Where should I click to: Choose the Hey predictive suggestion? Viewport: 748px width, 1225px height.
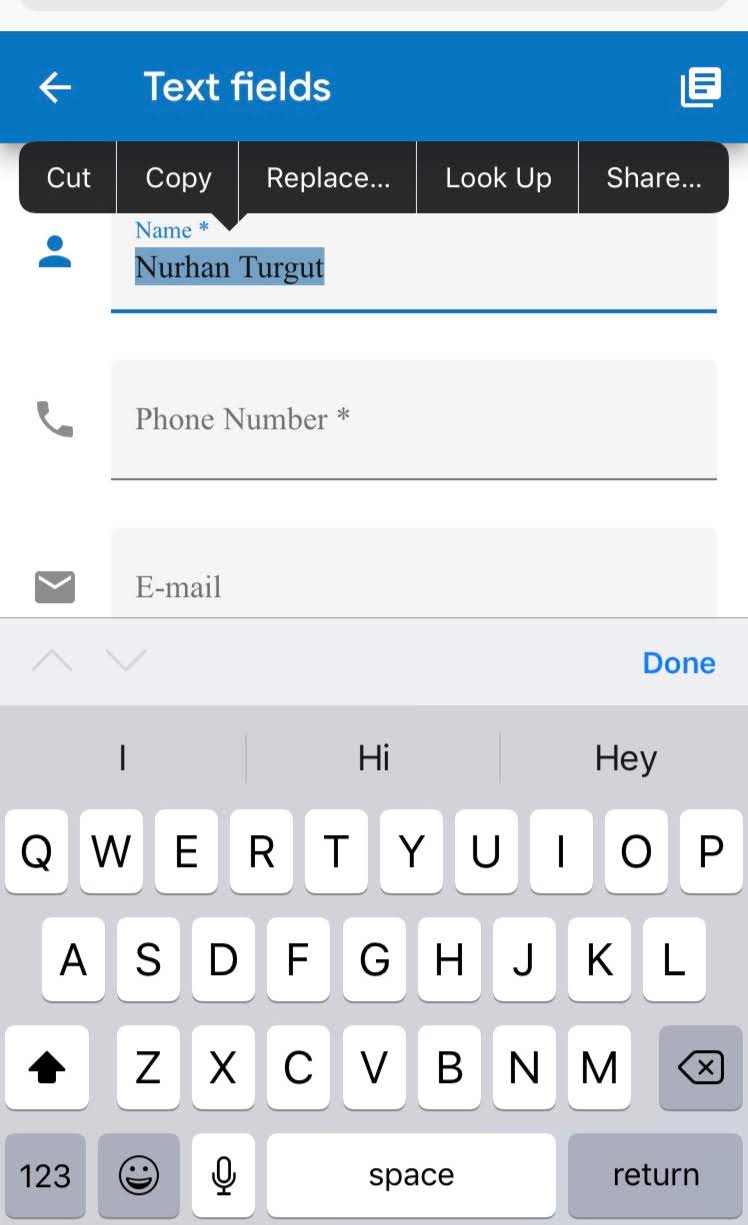tap(625, 757)
